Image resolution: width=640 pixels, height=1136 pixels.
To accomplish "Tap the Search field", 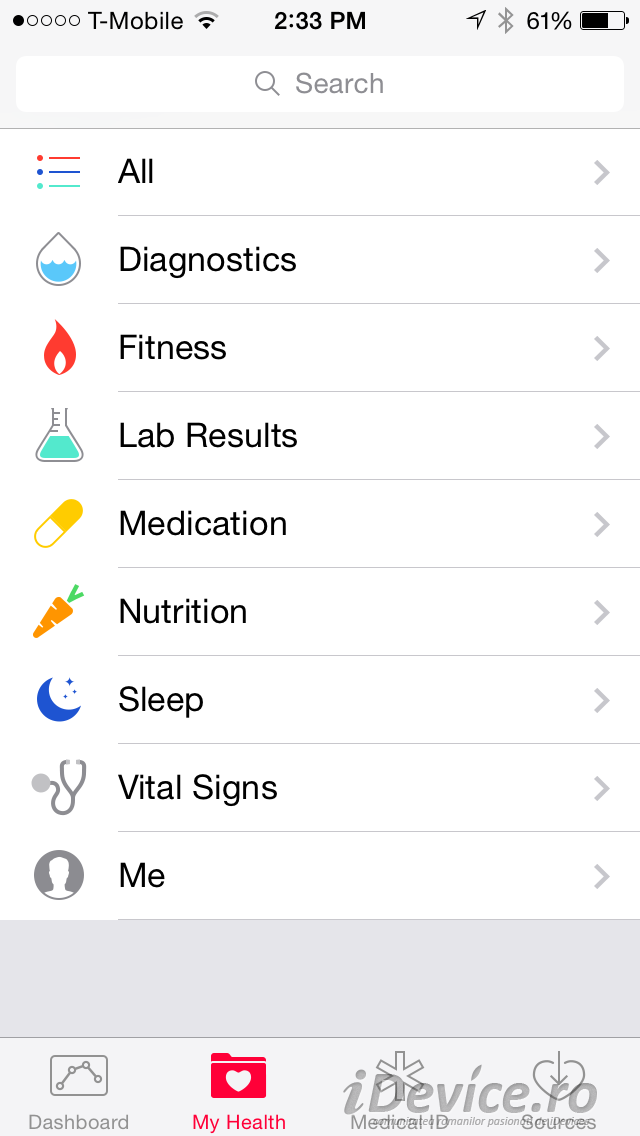I will pos(320,84).
